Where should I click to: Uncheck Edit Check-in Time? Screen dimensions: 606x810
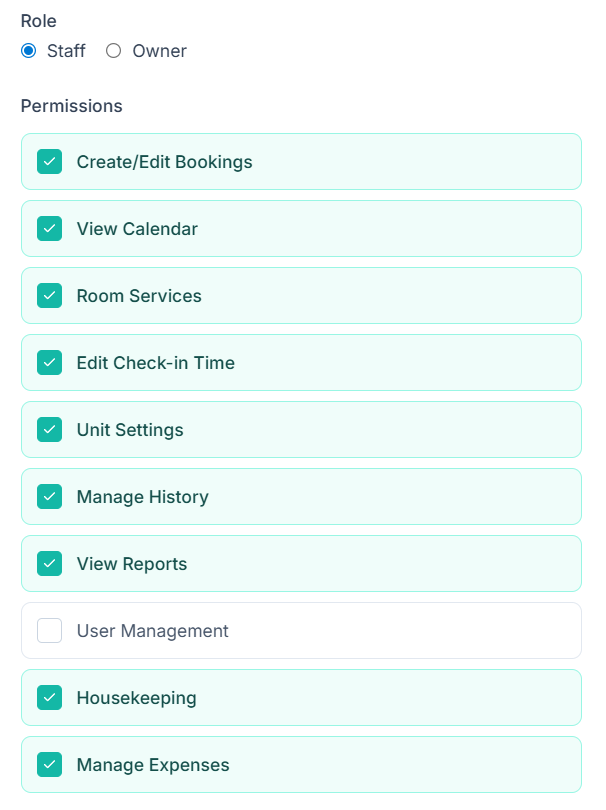[50, 363]
